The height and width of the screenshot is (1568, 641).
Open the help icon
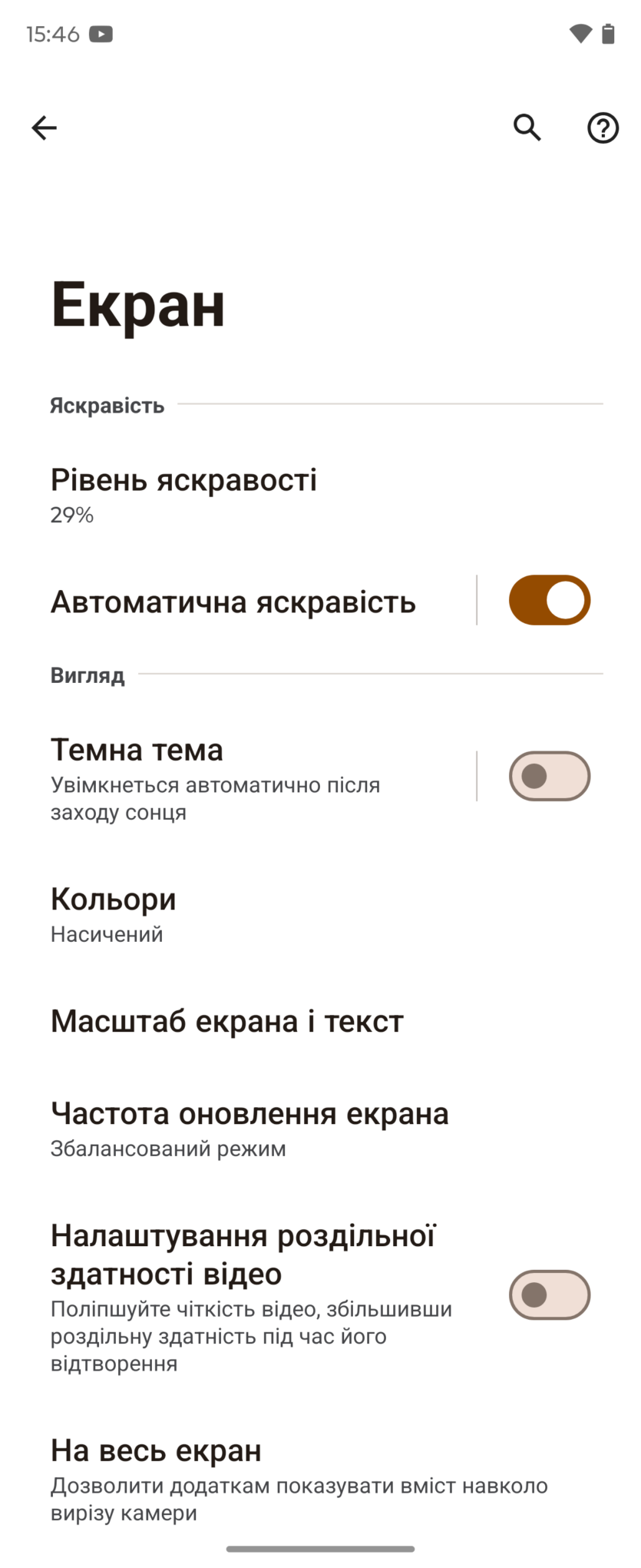603,128
